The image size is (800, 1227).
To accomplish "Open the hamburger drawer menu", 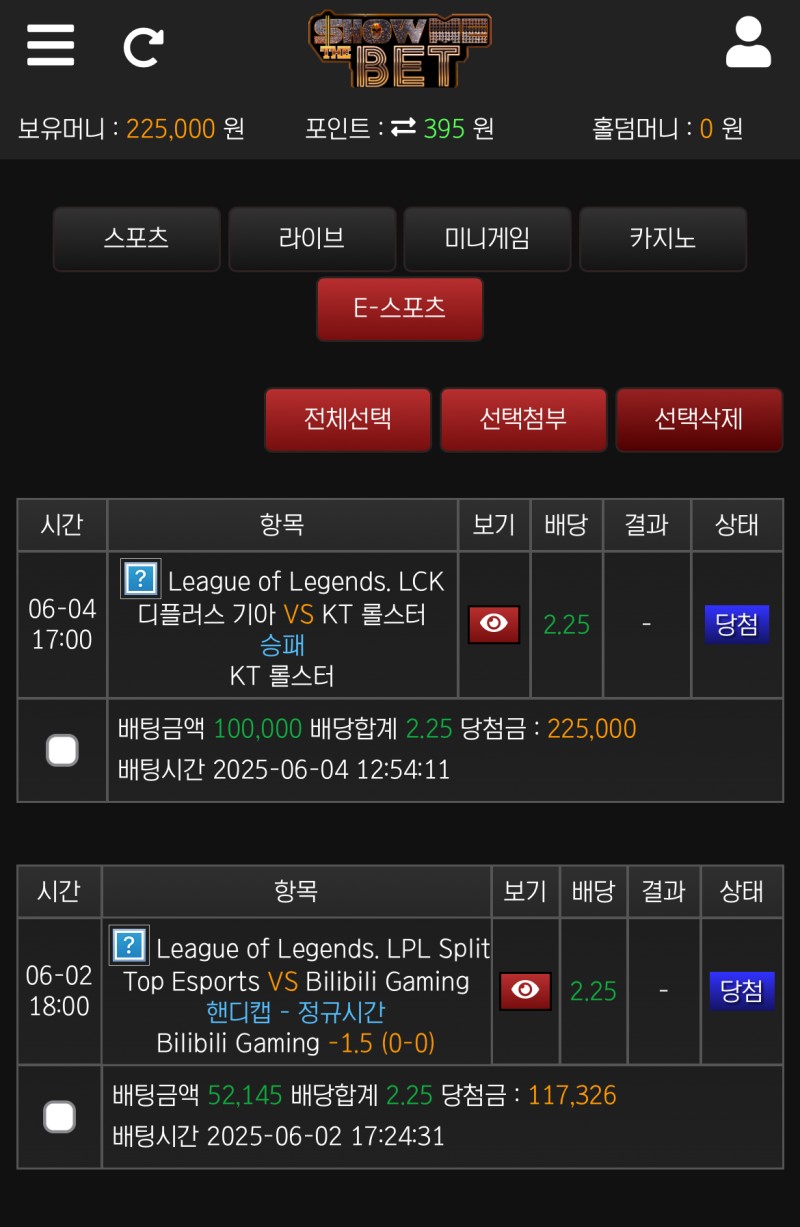I will click(50, 45).
